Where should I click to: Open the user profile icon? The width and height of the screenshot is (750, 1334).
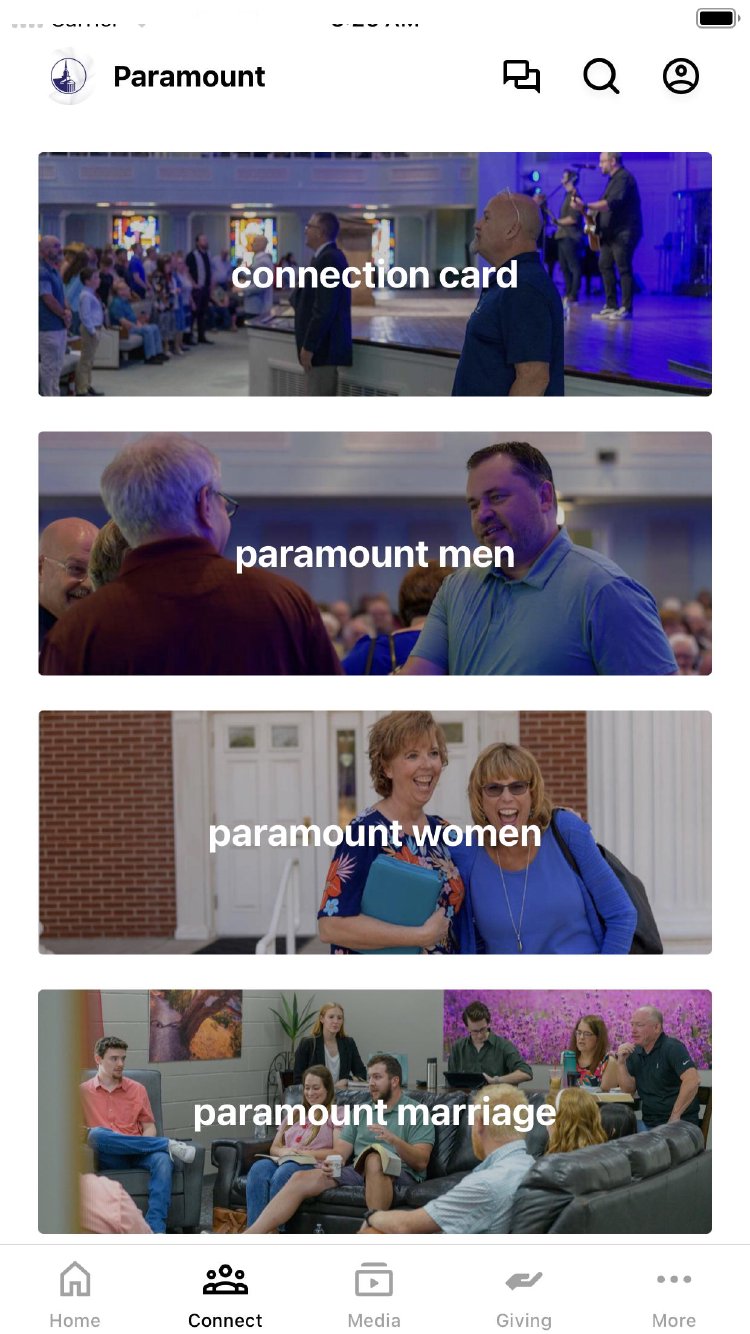[x=681, y=77]
